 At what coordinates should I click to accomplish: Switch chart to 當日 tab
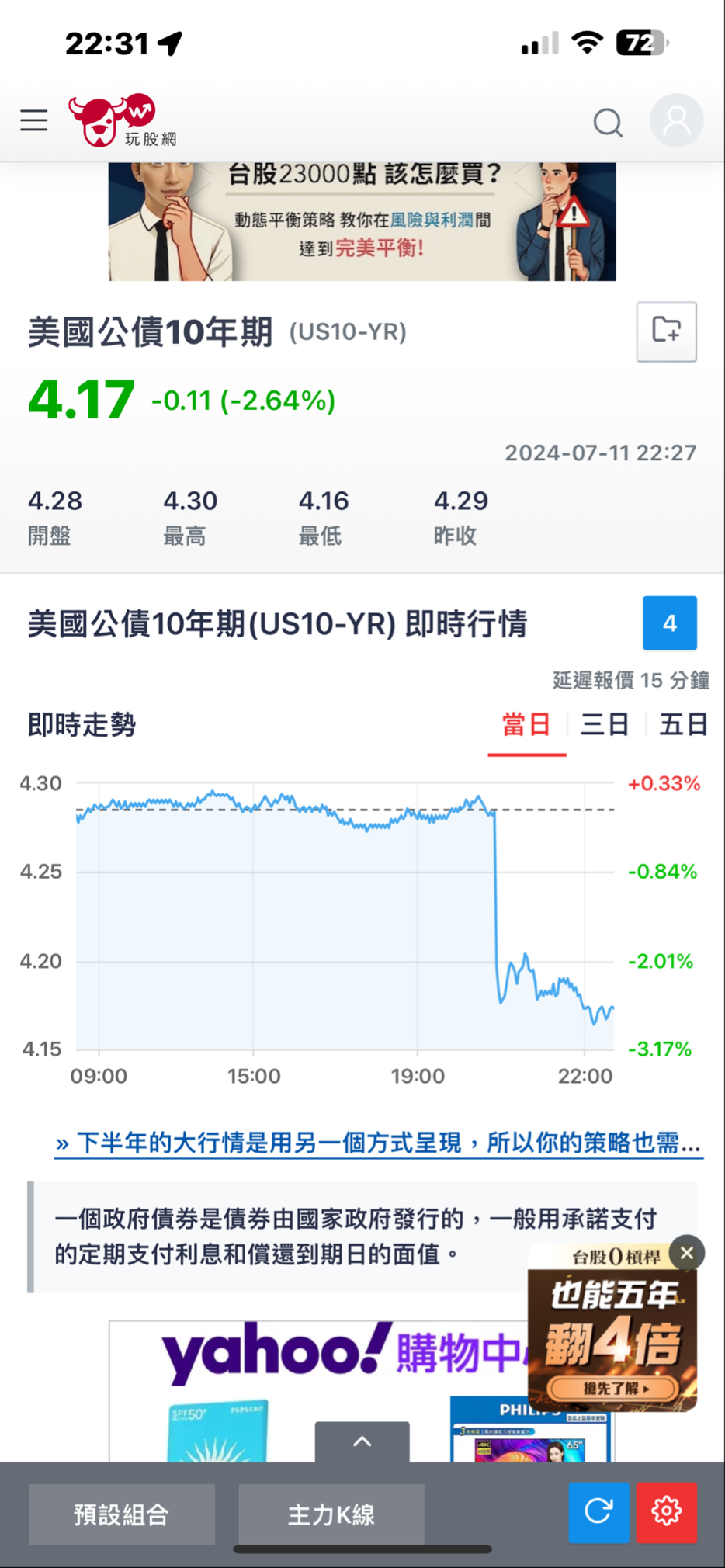coord(526,725)
